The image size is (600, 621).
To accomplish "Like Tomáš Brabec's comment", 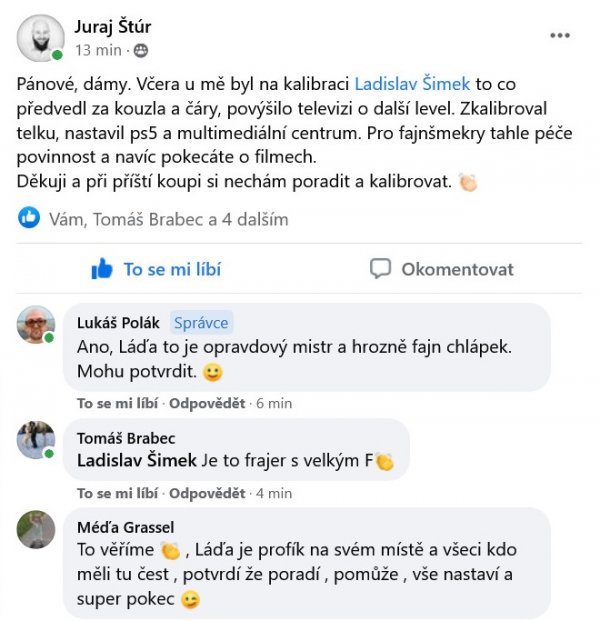I will click(117, 492).
